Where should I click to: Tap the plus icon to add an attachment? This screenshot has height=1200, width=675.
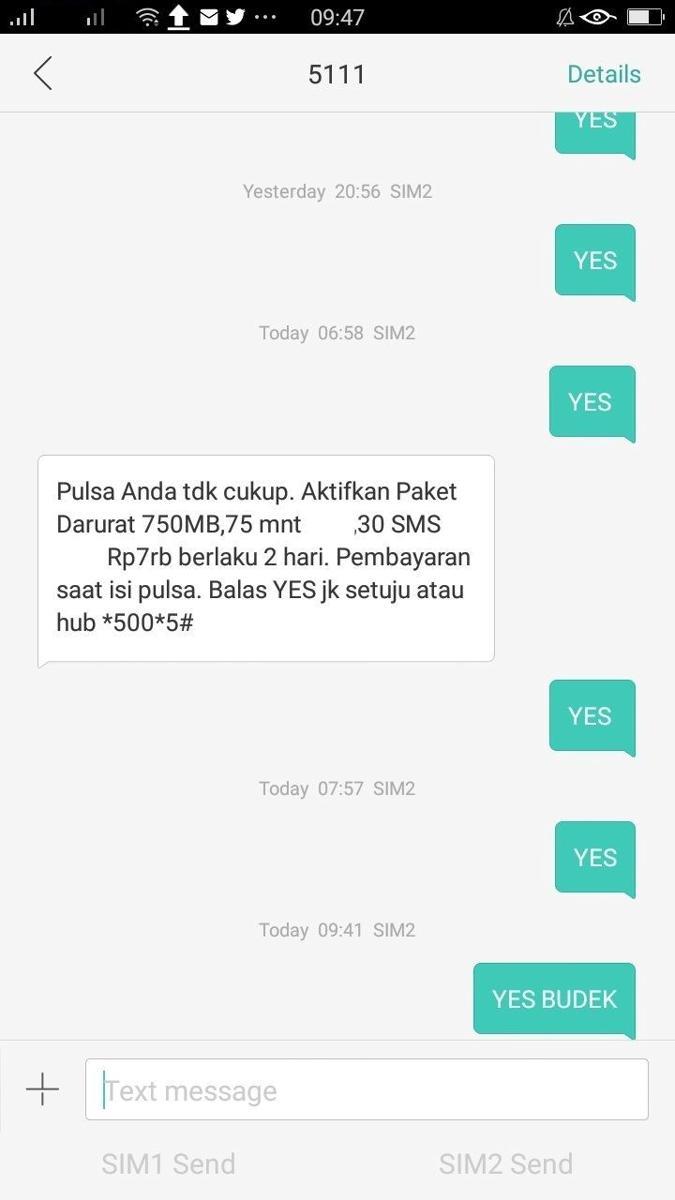(x=42, y=1089)
